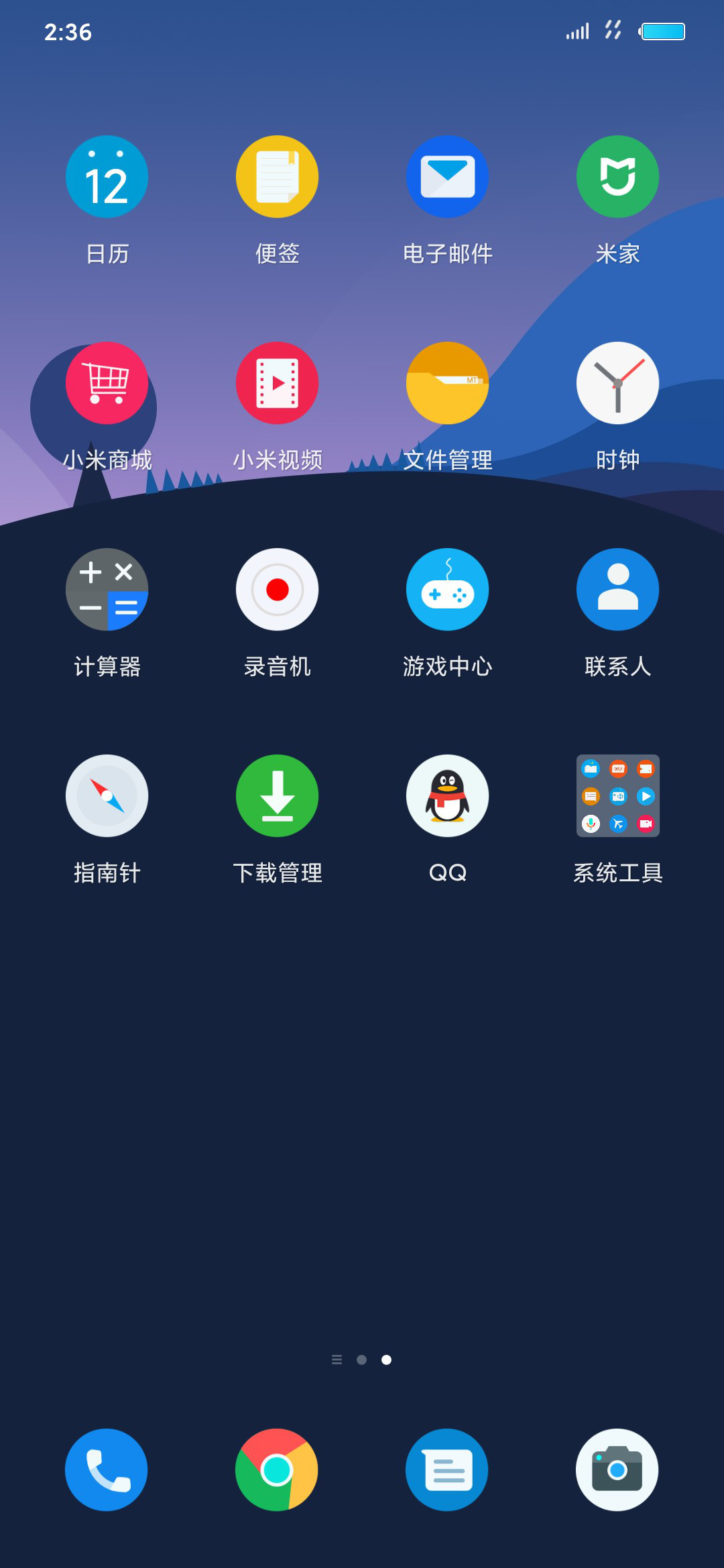Open the messaging app in dock

click(x=447, y=1470)
